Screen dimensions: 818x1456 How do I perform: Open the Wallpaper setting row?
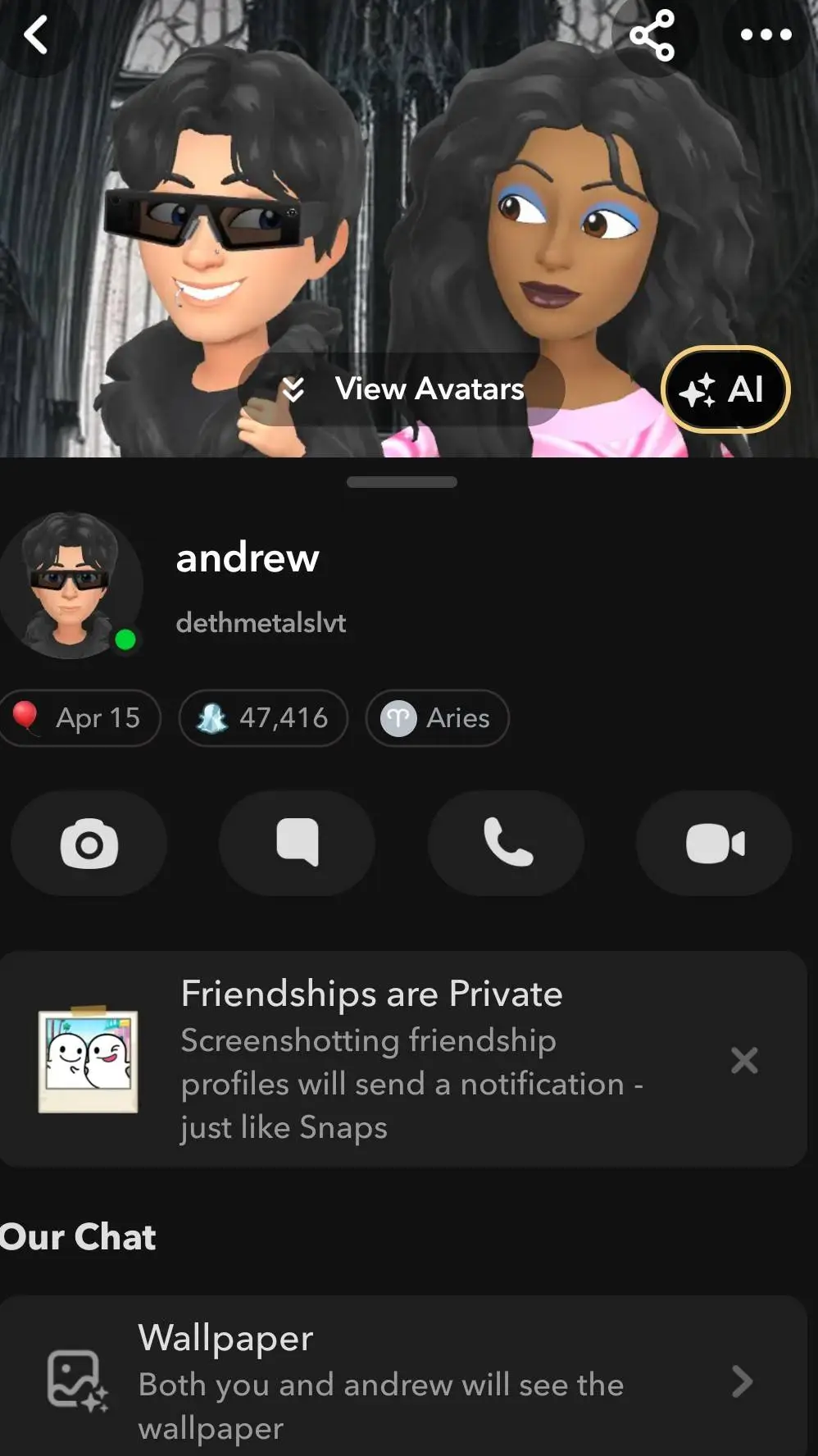coord(402,1382)
